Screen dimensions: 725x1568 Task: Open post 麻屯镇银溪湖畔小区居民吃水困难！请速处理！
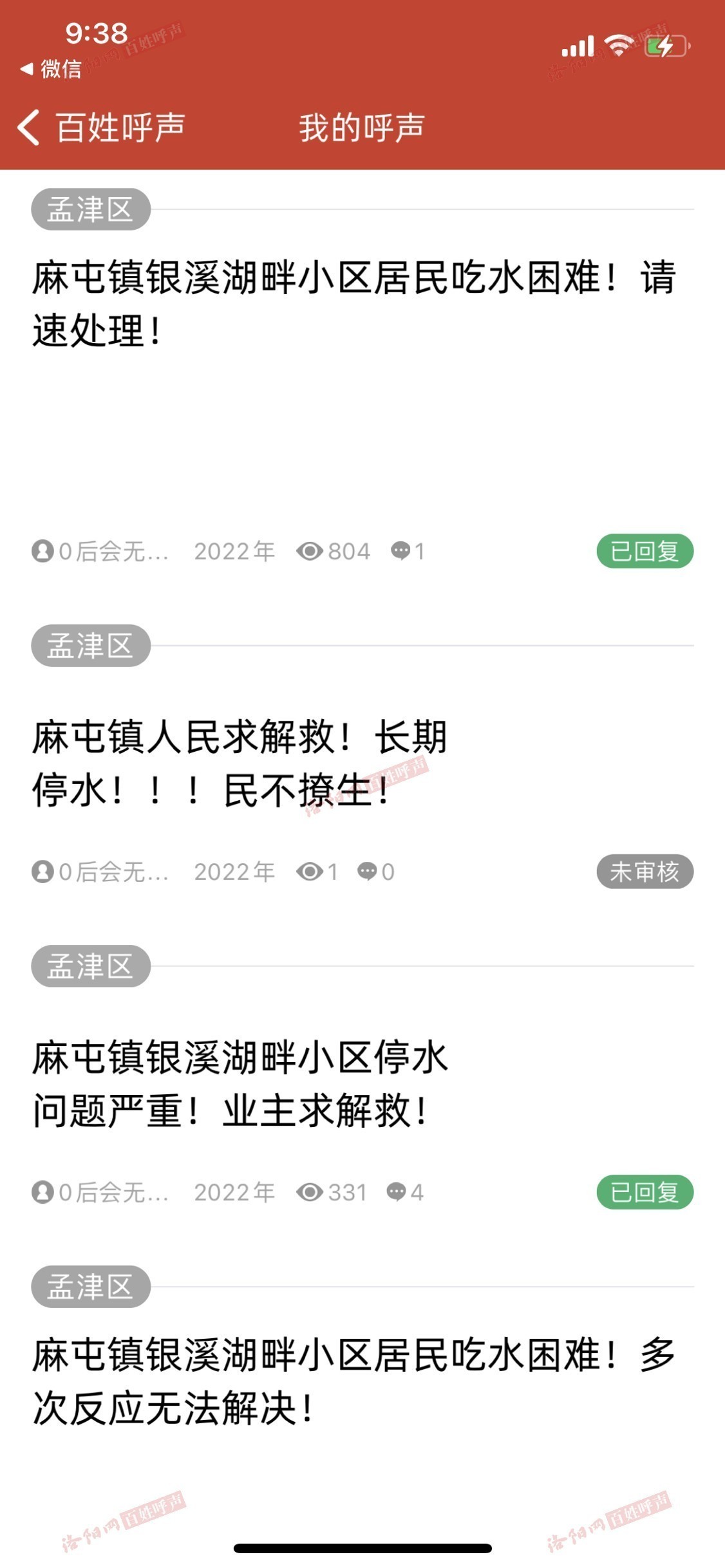[354, 304]
